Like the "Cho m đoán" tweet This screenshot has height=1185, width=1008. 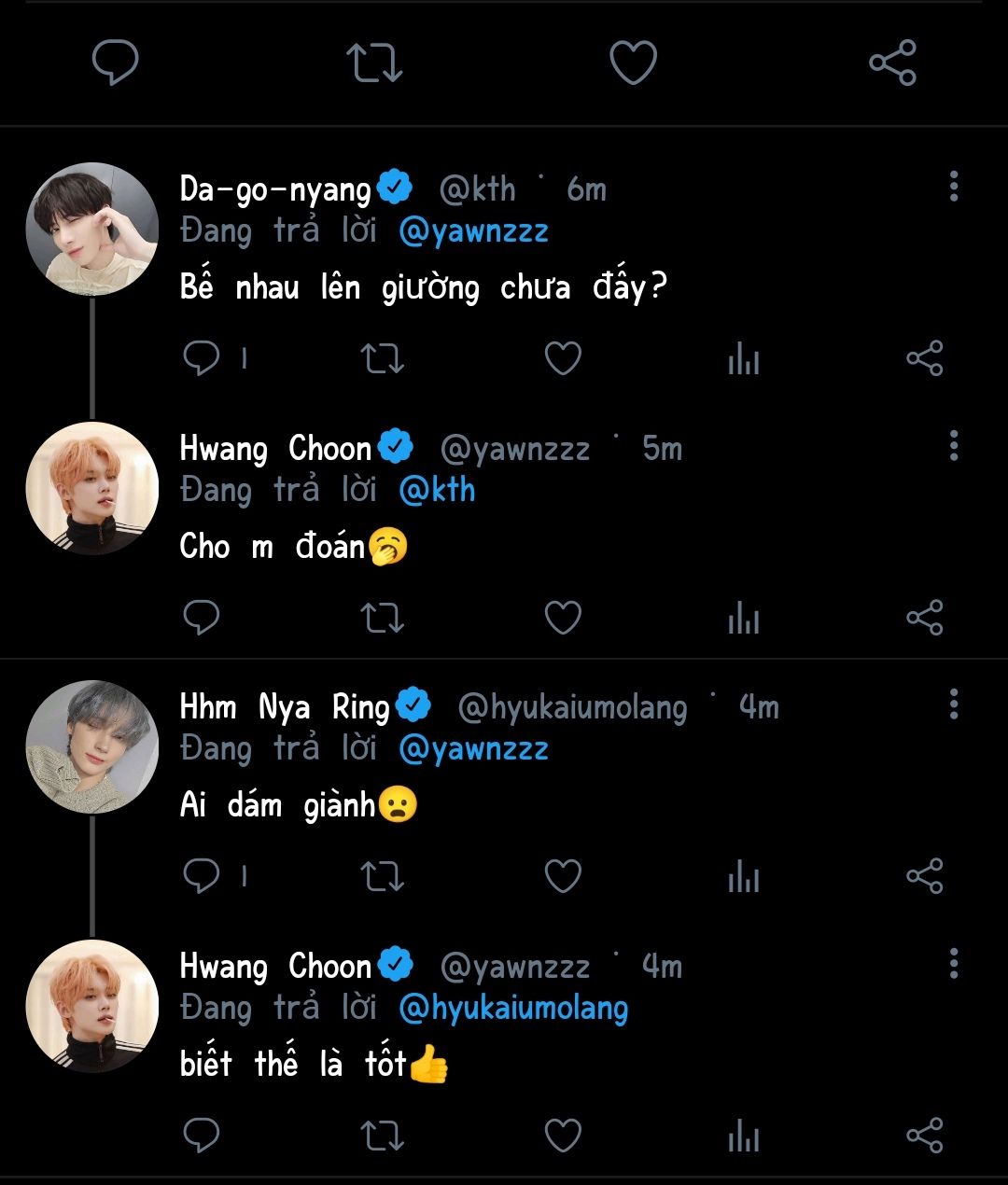(563, 618)
